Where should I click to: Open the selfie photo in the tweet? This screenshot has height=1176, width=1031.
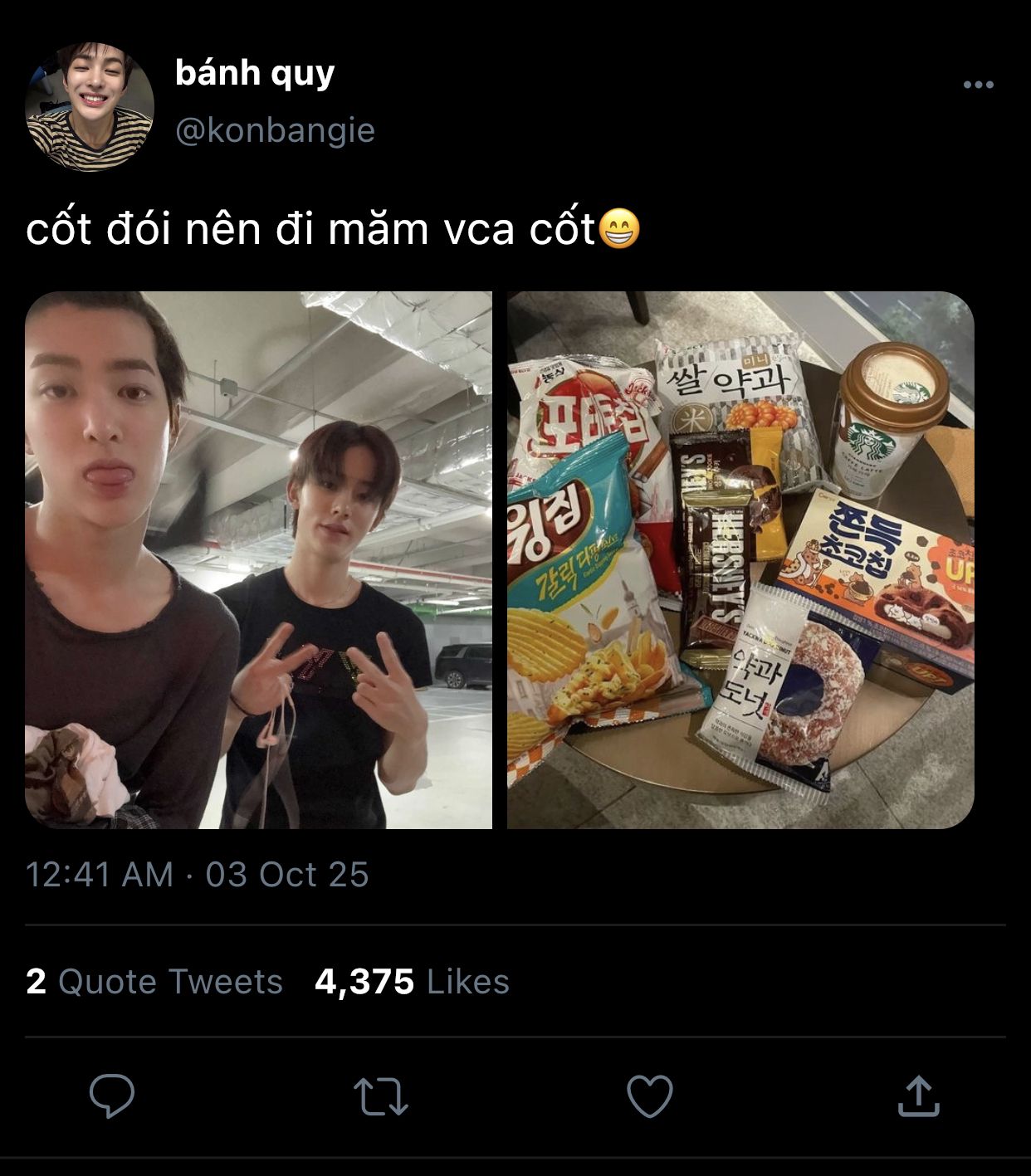[x=258, y=559]
